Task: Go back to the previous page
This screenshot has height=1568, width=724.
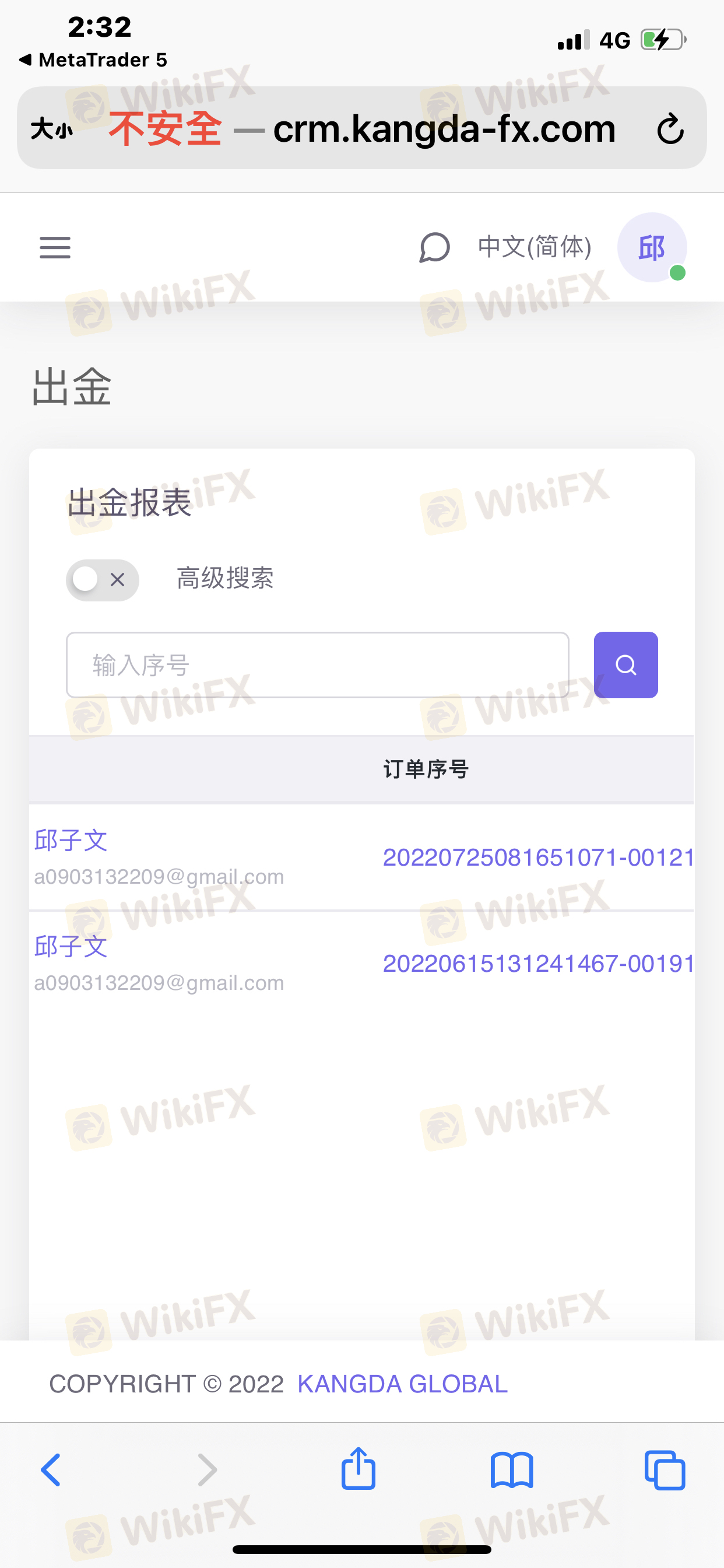Action: coord(51,1469)
